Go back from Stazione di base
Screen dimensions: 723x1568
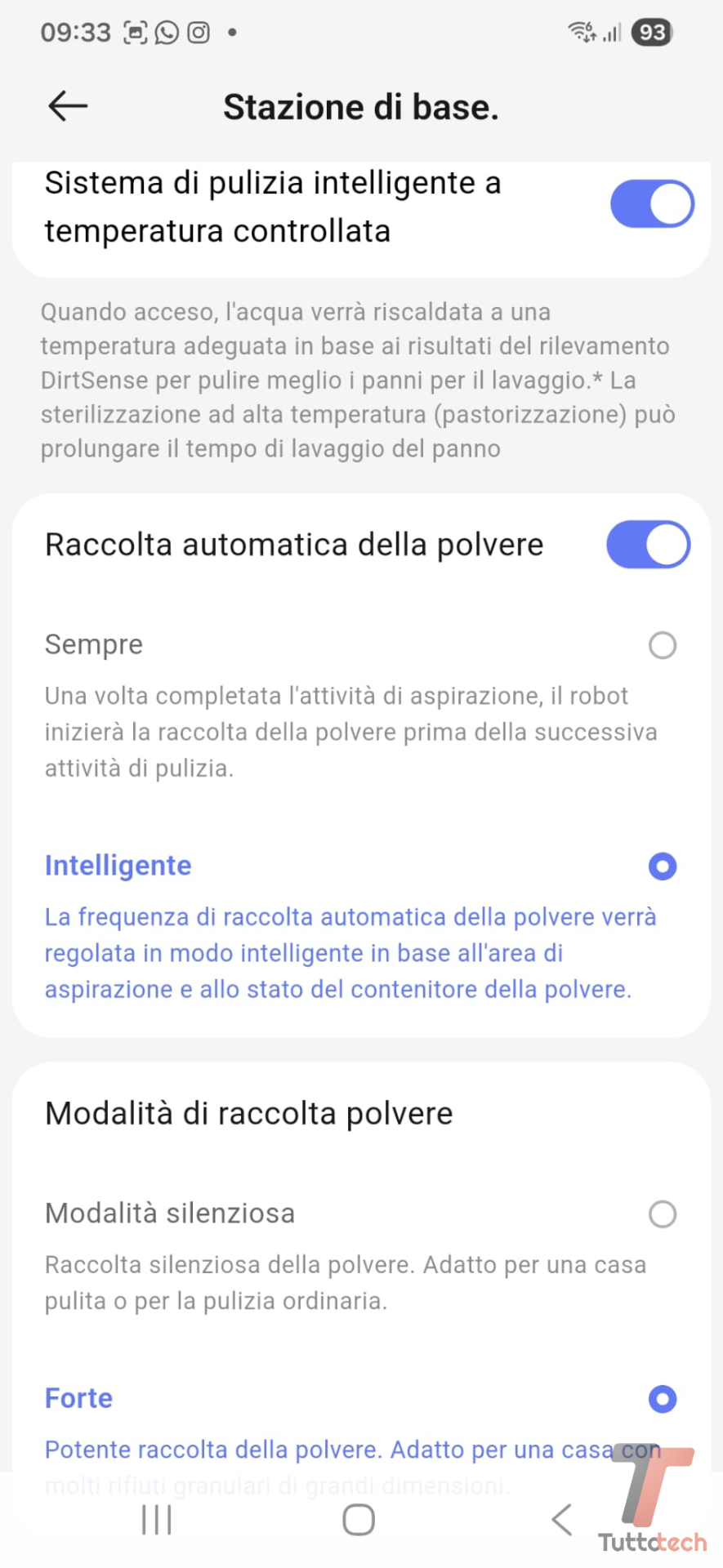point(68,106)
